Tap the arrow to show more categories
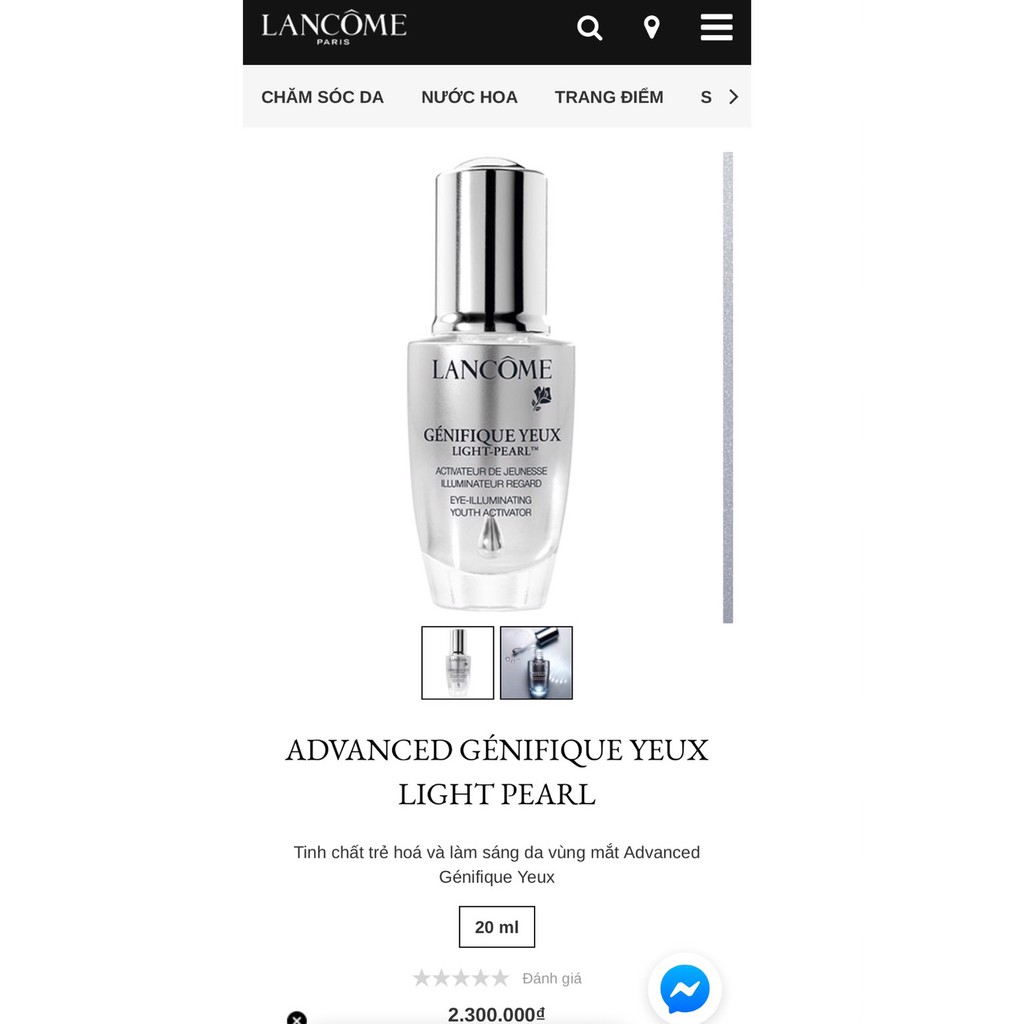The image size is (1024, 1024). (733, 97)
